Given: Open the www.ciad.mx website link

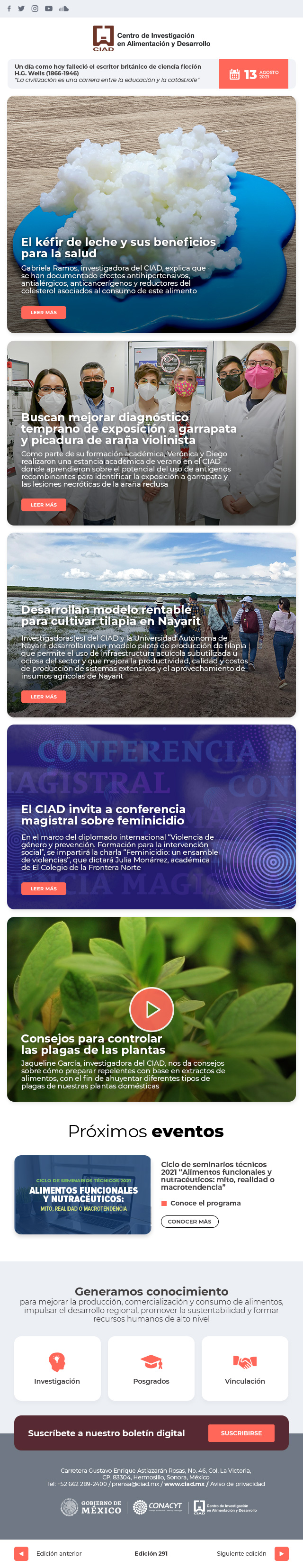Looking at the screenshot, I should (184, 1484).
